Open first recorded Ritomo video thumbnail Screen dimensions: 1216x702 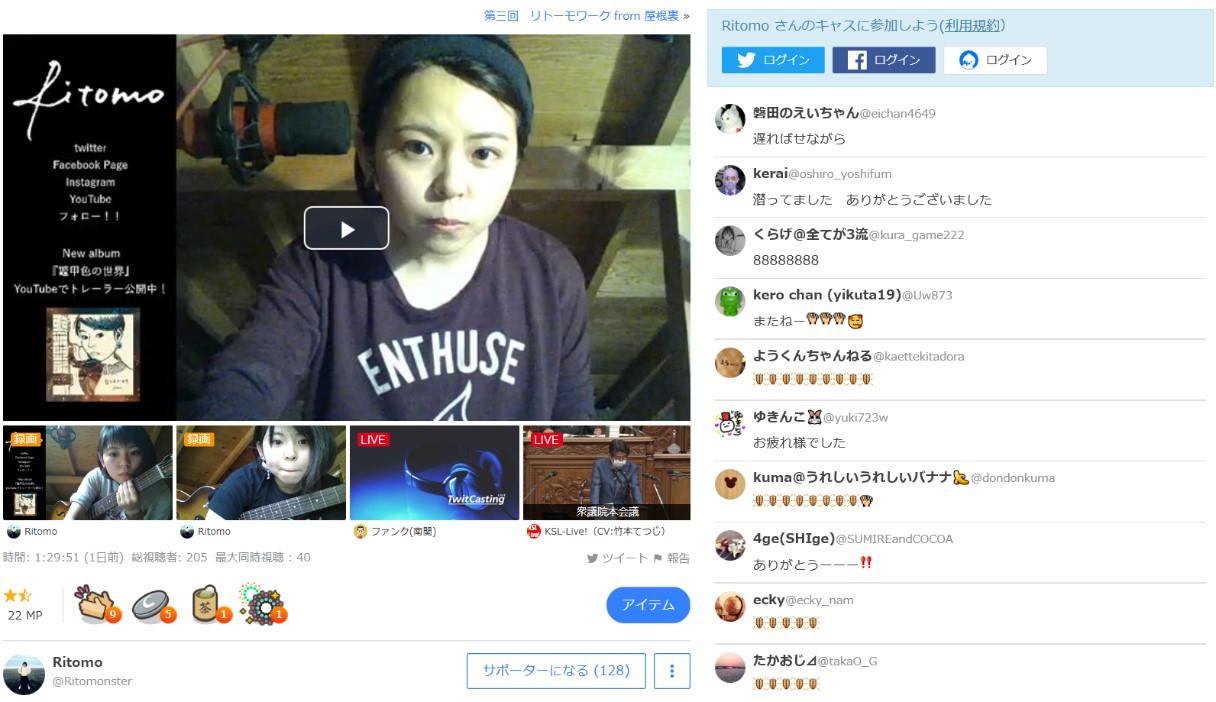click(x=88, y=473)
